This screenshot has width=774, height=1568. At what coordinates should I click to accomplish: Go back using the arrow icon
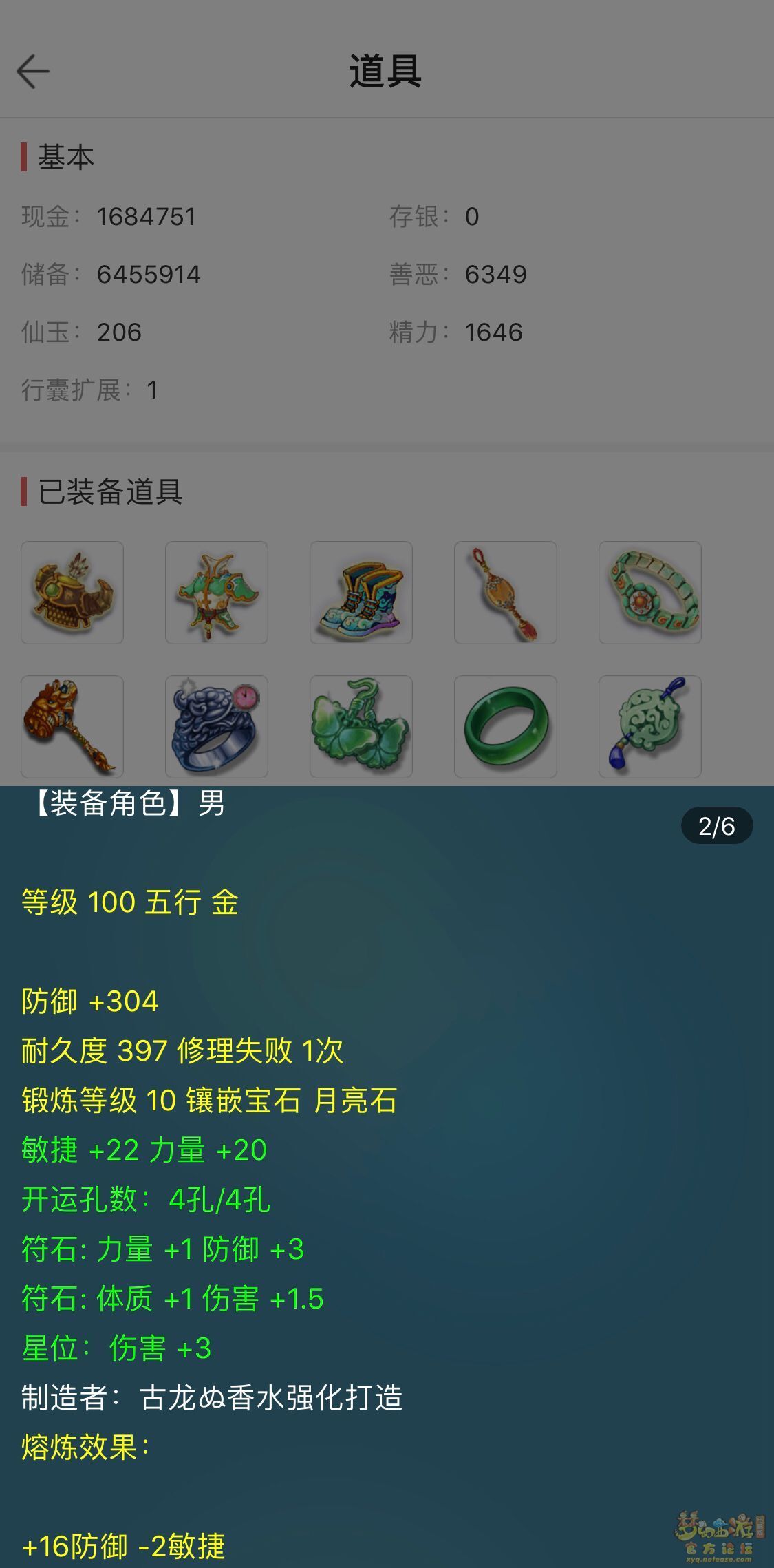33,72
